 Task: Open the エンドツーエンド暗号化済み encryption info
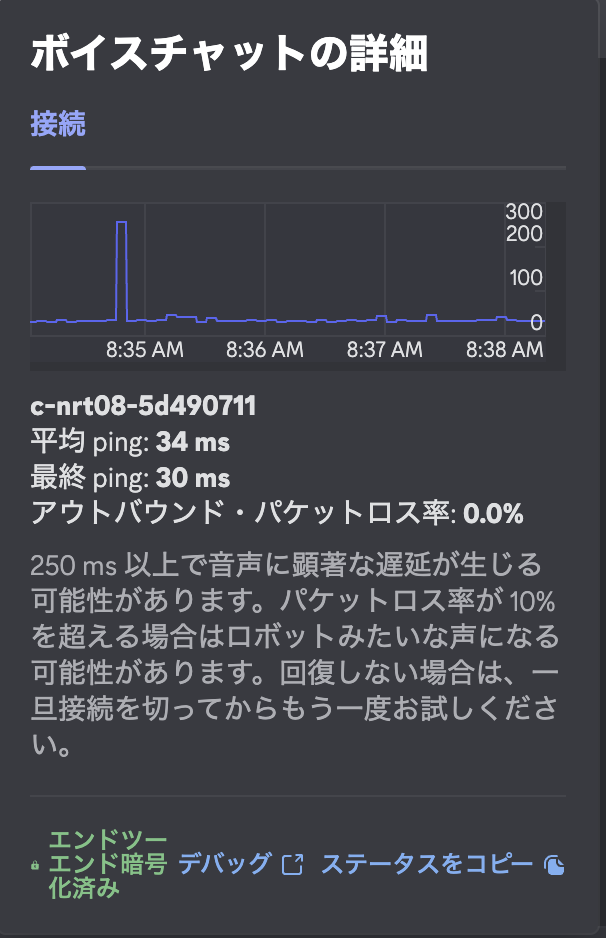pyautogui.click(x=107, y=864)
